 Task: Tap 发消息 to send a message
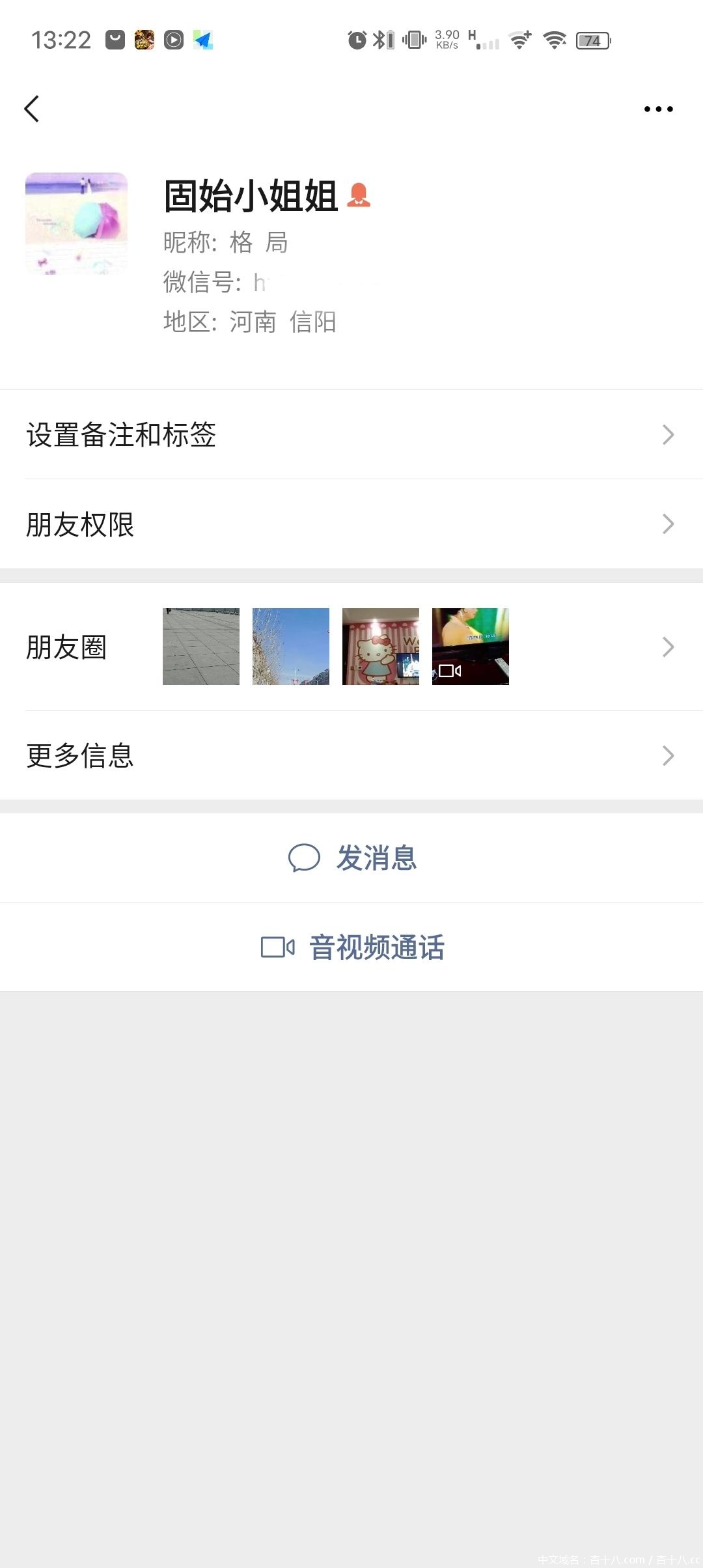(x=352, y=858)
